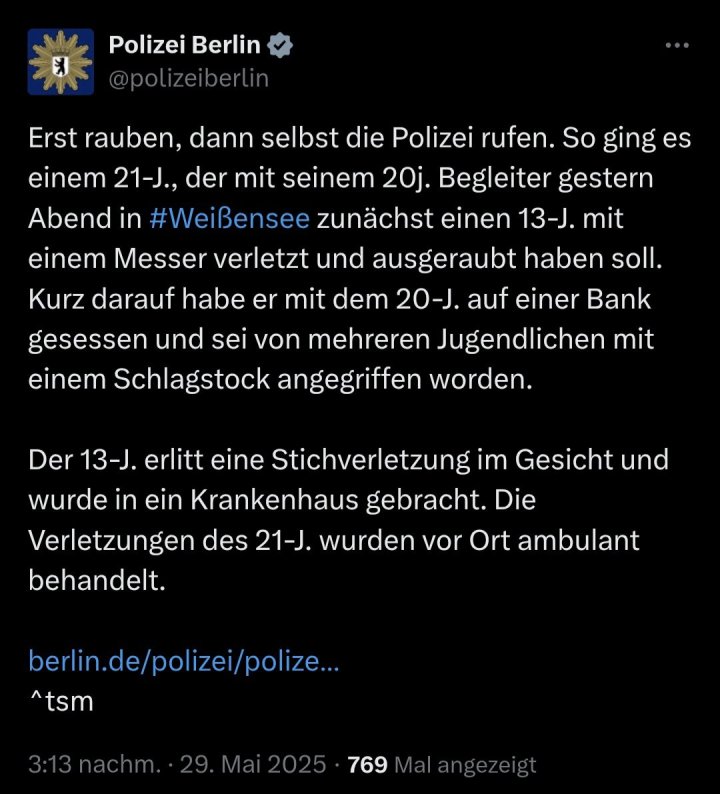
Task: Visit the @polizeiberlin handle
Action: 188,78
